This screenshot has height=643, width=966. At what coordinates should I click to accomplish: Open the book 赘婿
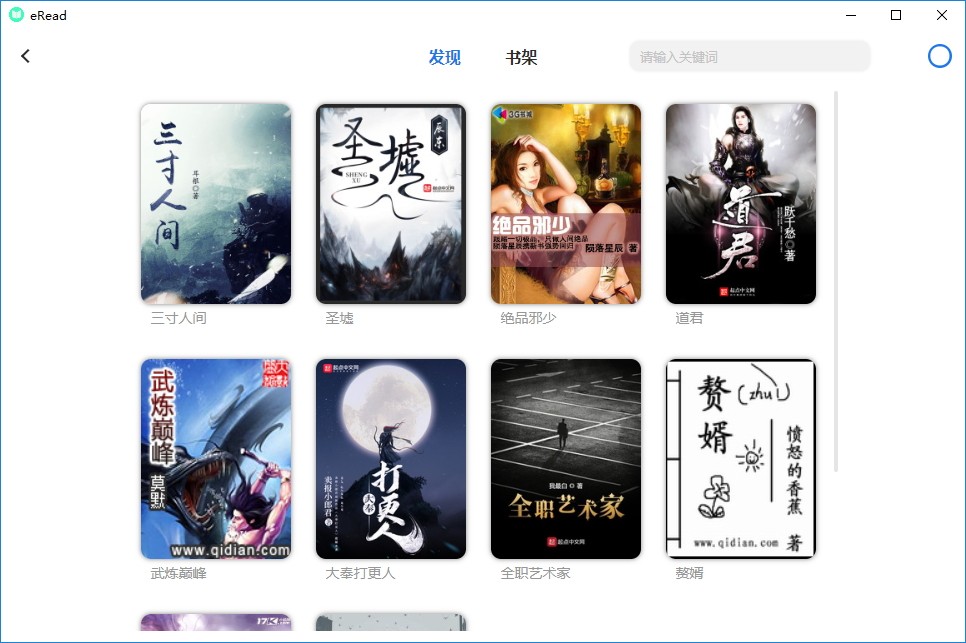tap(741, 459)
